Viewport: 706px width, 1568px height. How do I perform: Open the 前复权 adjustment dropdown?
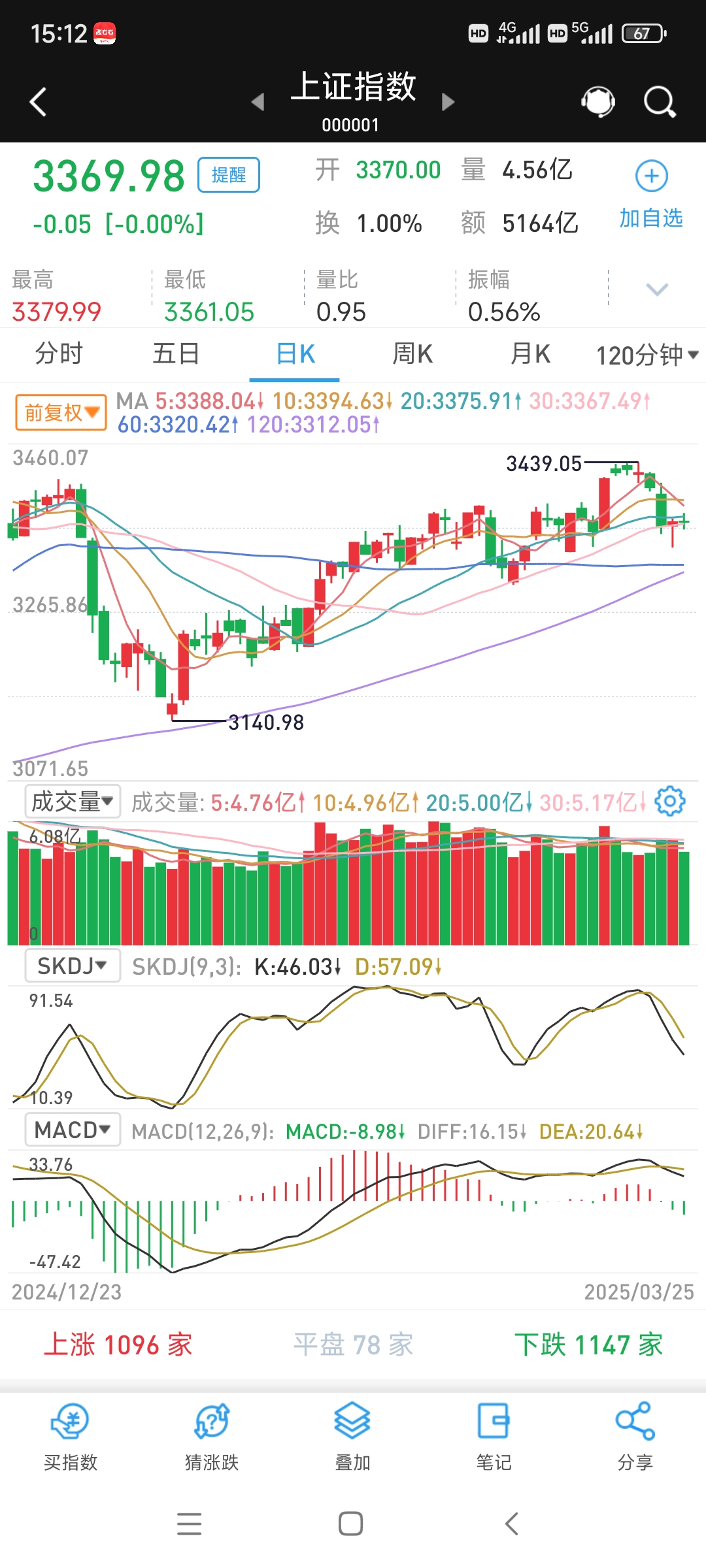point(61,412)
